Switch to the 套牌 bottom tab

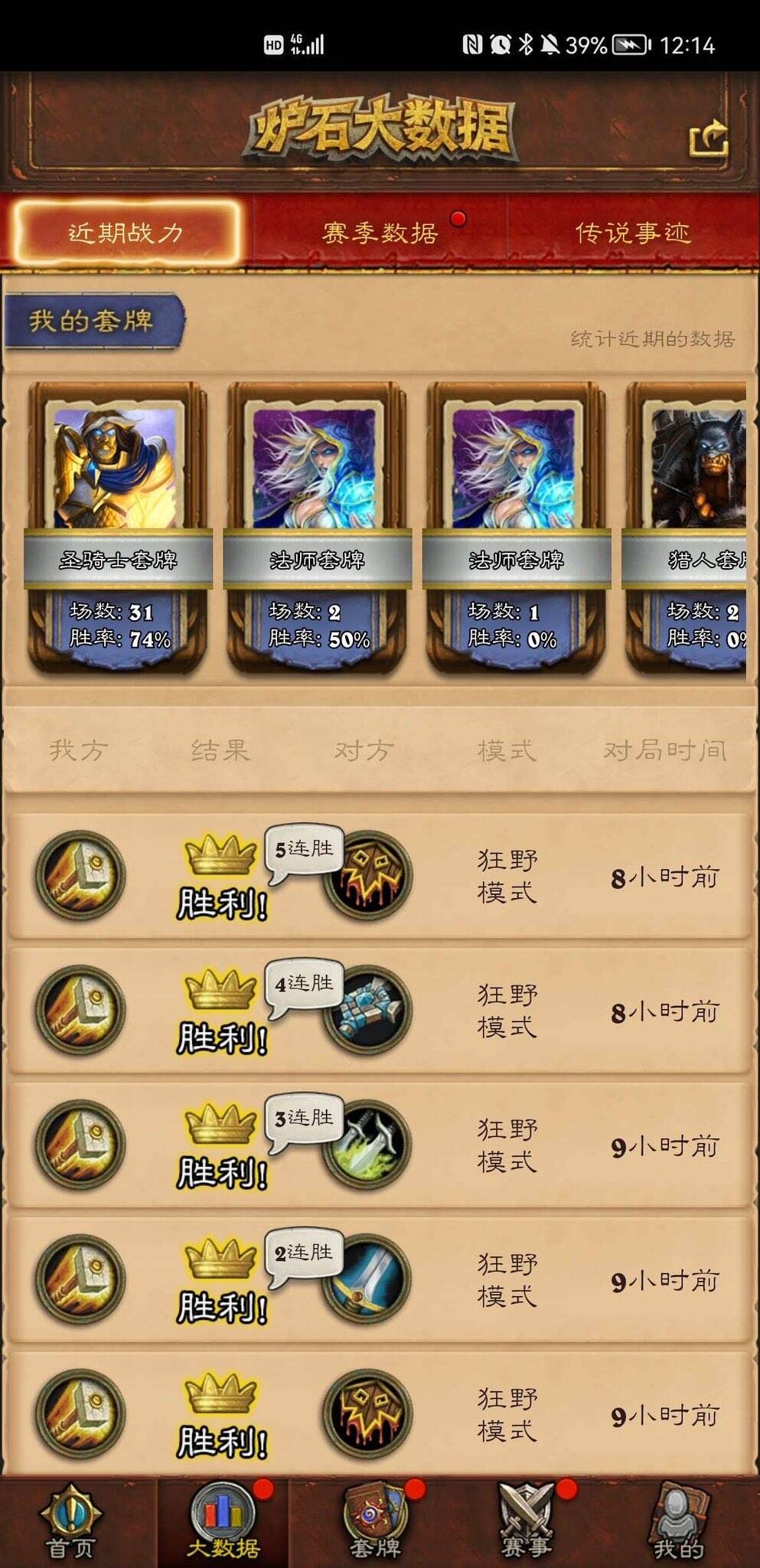pyautogui.click(x=375, y=1524)
